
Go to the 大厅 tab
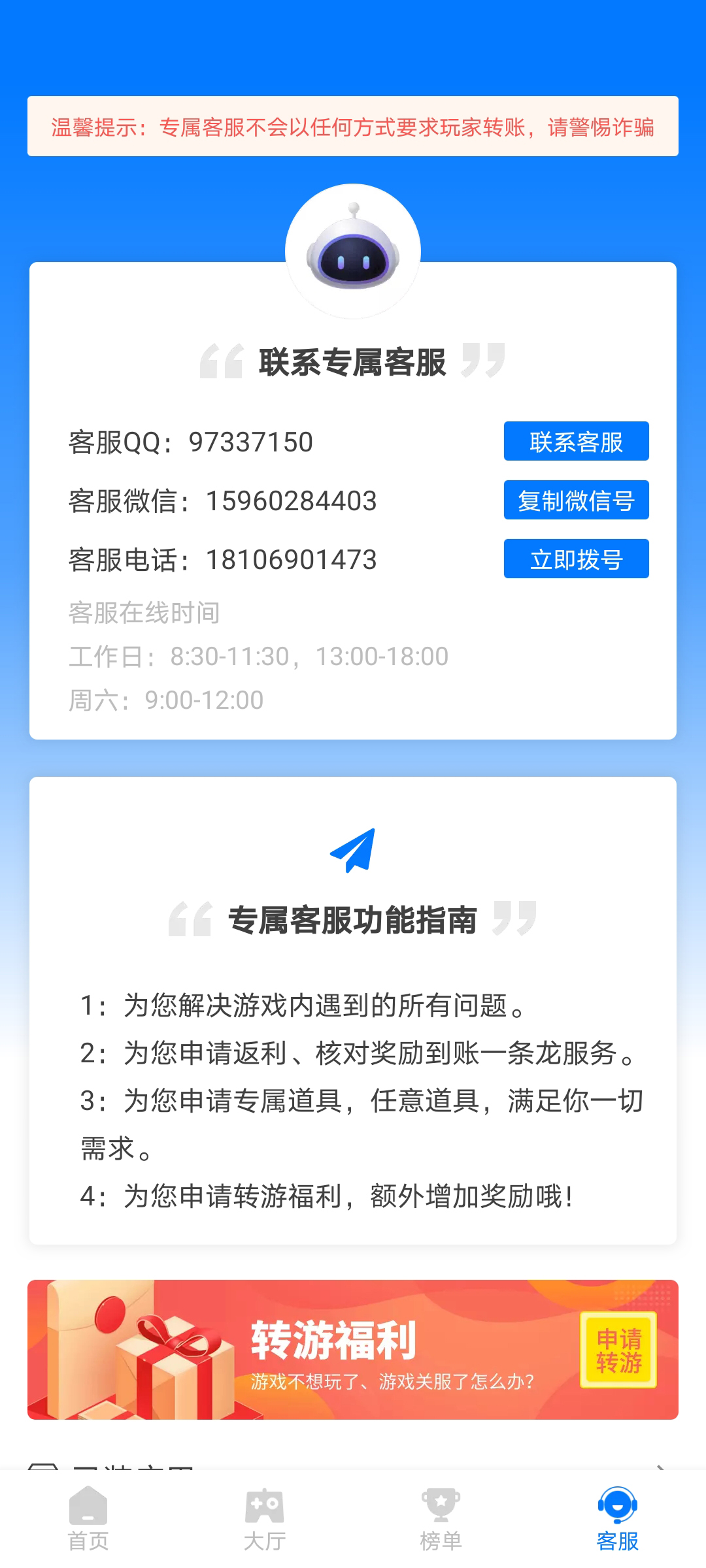265,1518
